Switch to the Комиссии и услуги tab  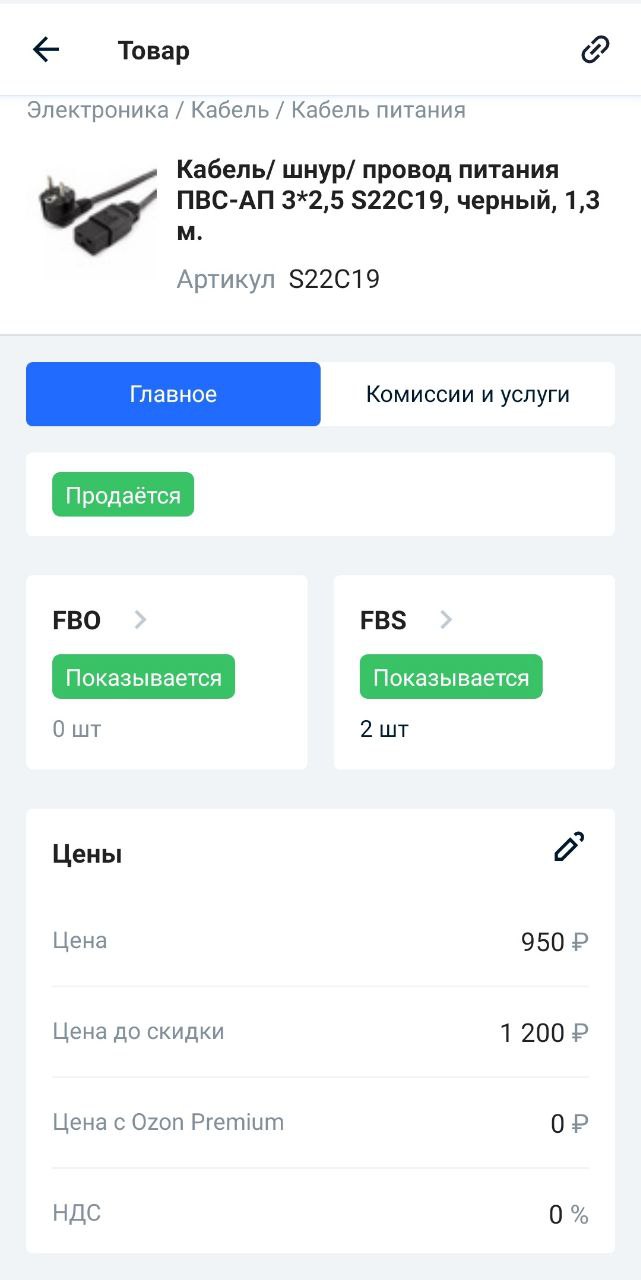467,394
